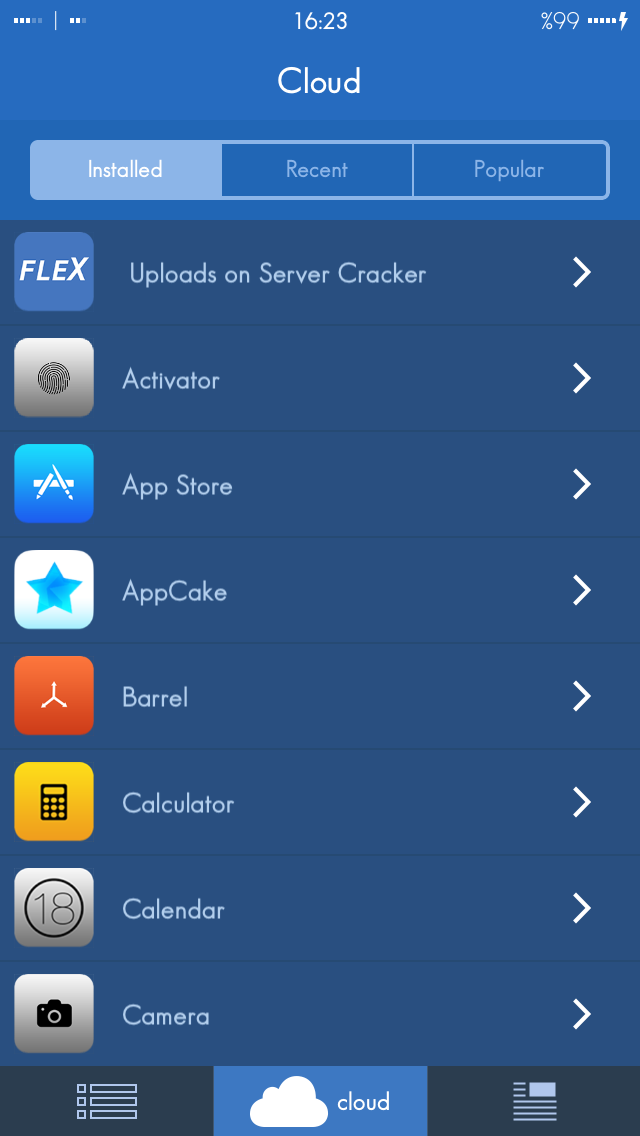Screen dimensions: 640x1136
Task: Open the AppCake entry
Action: coord(320,590)
